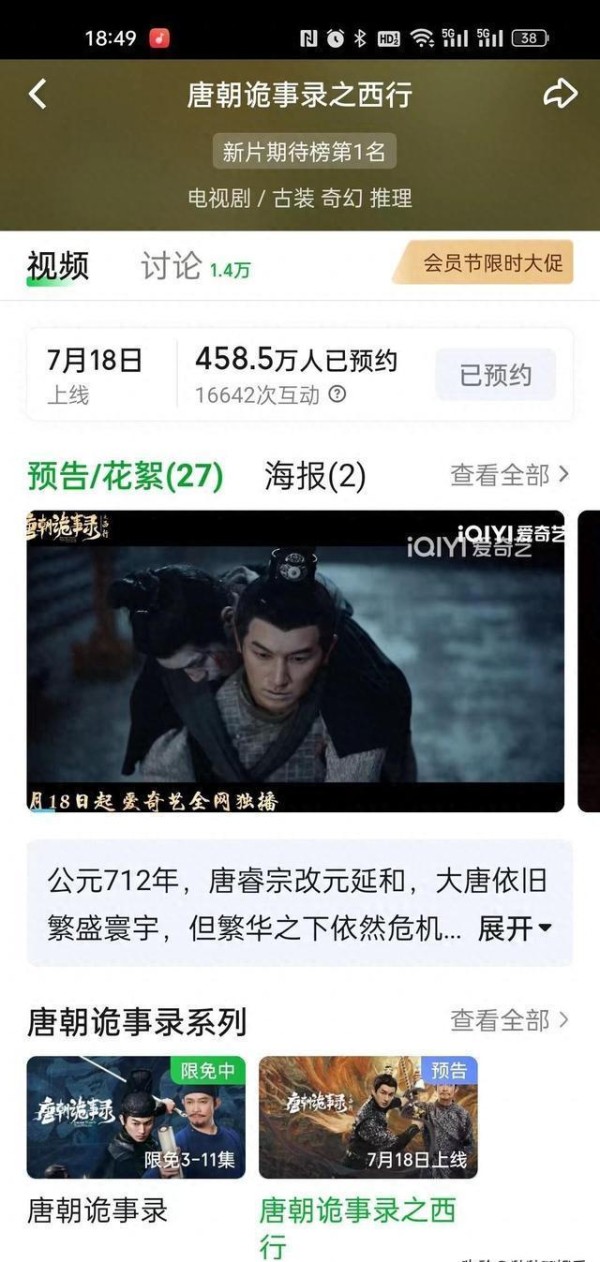Switch to the 视频 tab
The image size is (600, 1262).
click(58, 266)
